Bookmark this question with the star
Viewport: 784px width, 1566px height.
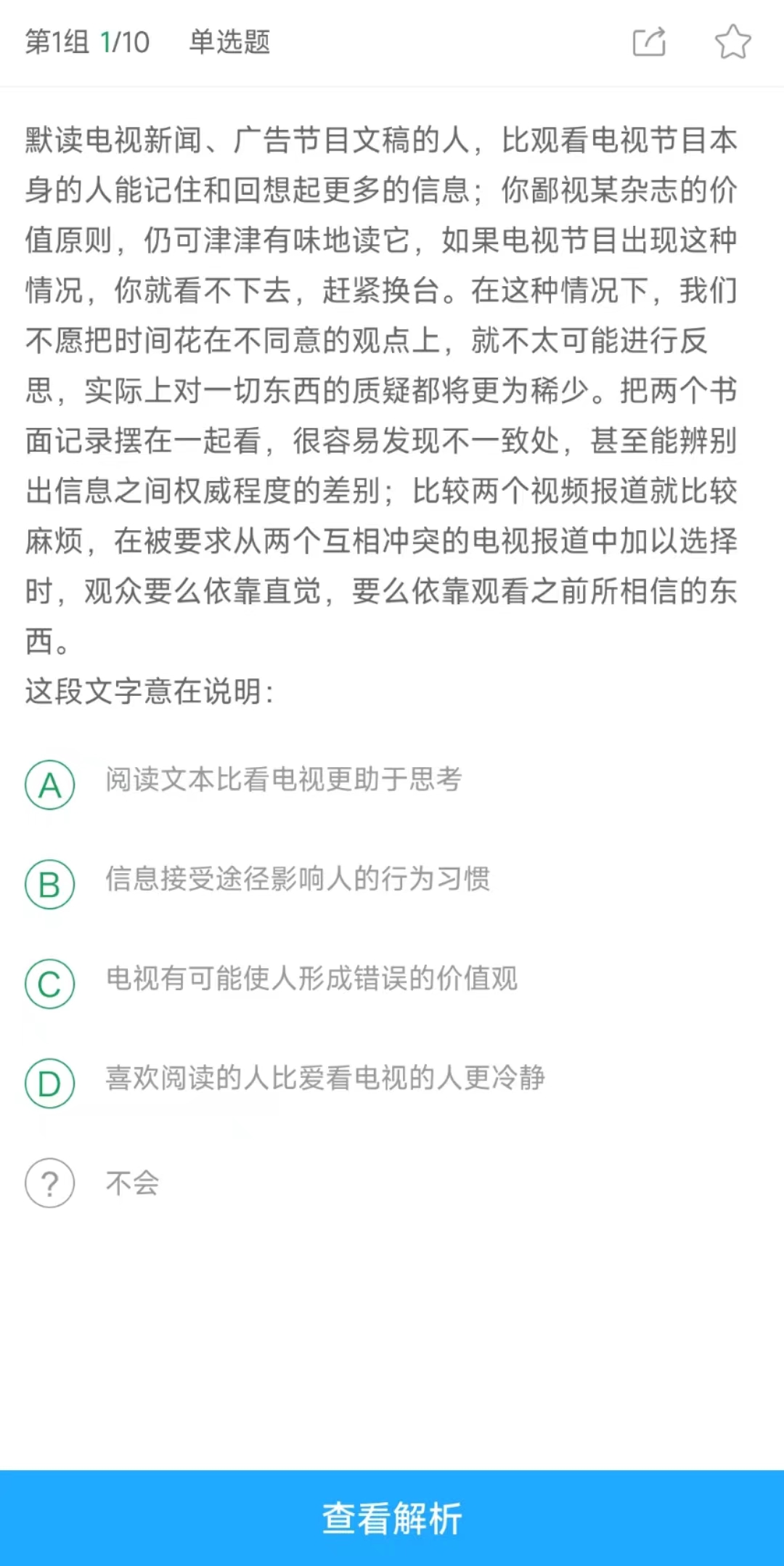(732, 42)
